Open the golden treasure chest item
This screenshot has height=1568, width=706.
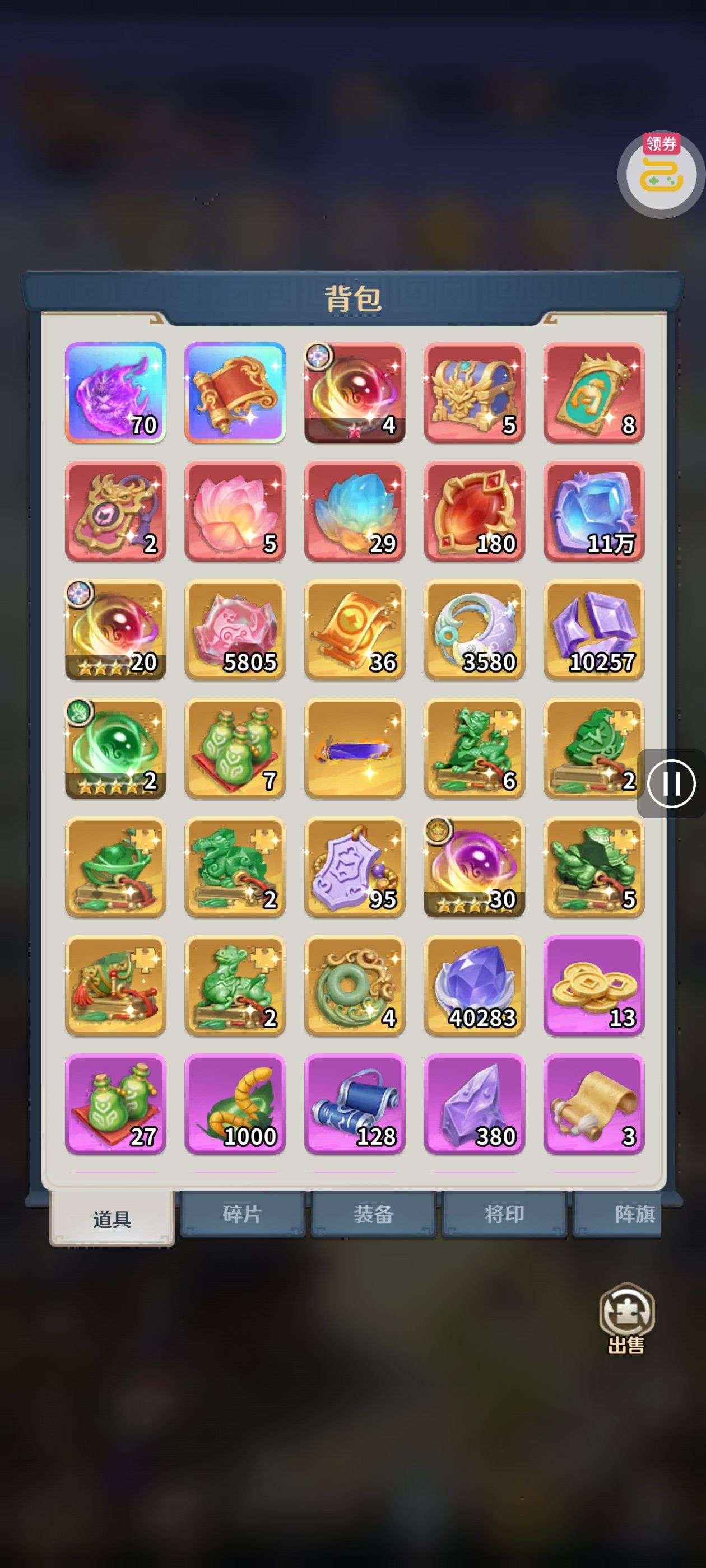click(x=474, y=393)
